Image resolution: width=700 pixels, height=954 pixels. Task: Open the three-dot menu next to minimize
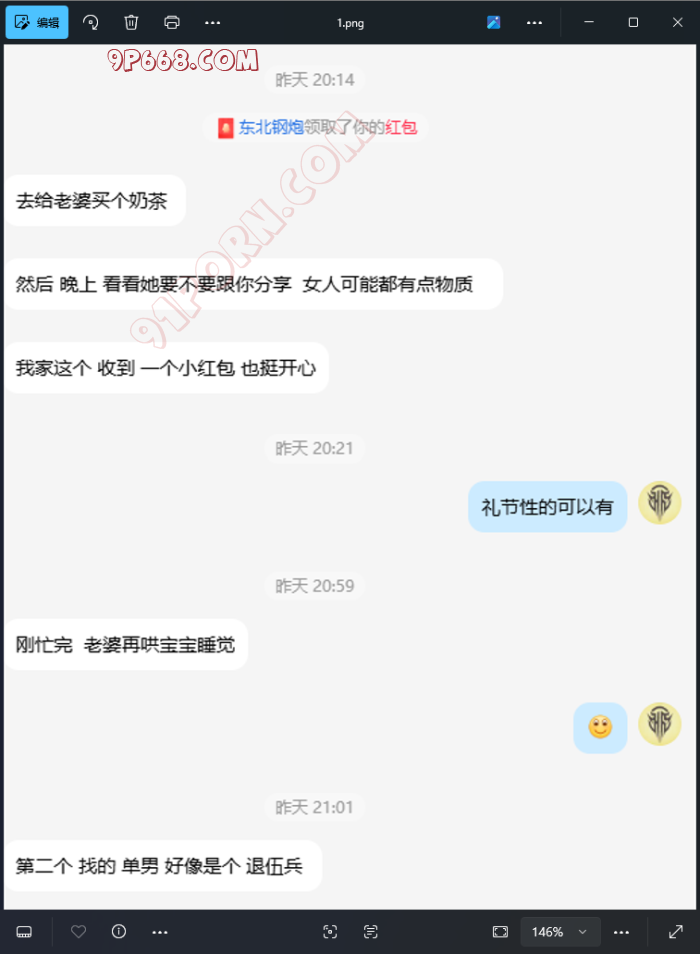(534, 22)
